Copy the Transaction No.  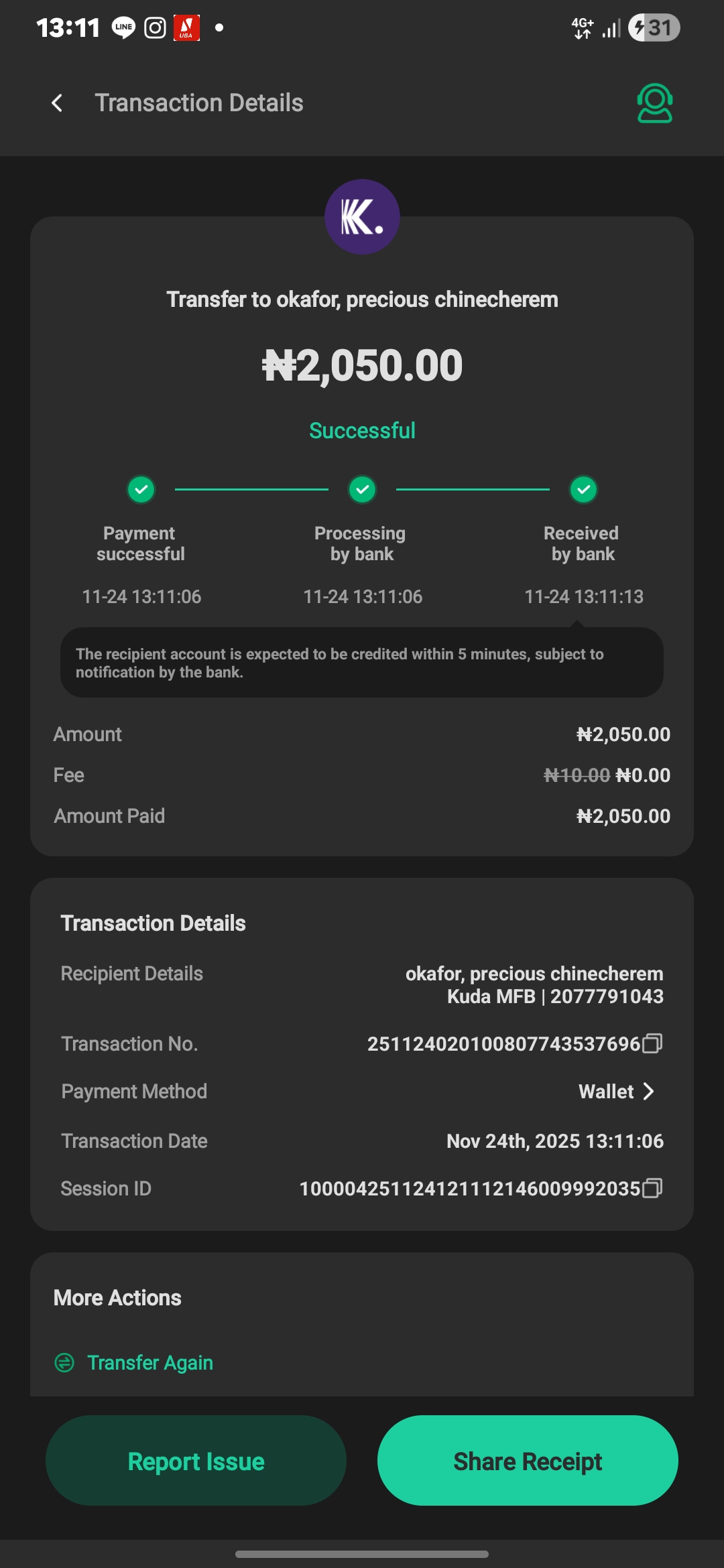(652, 1043)
